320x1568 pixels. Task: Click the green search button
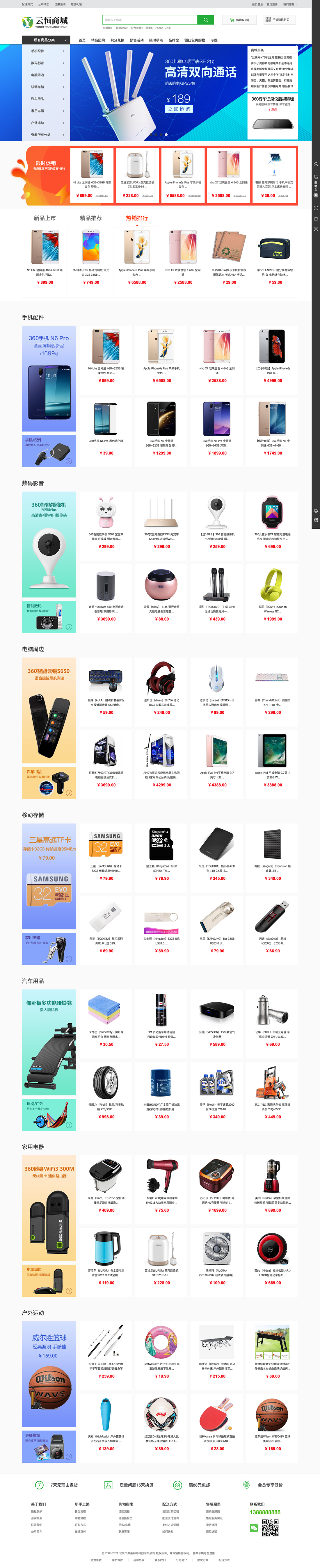206,19
